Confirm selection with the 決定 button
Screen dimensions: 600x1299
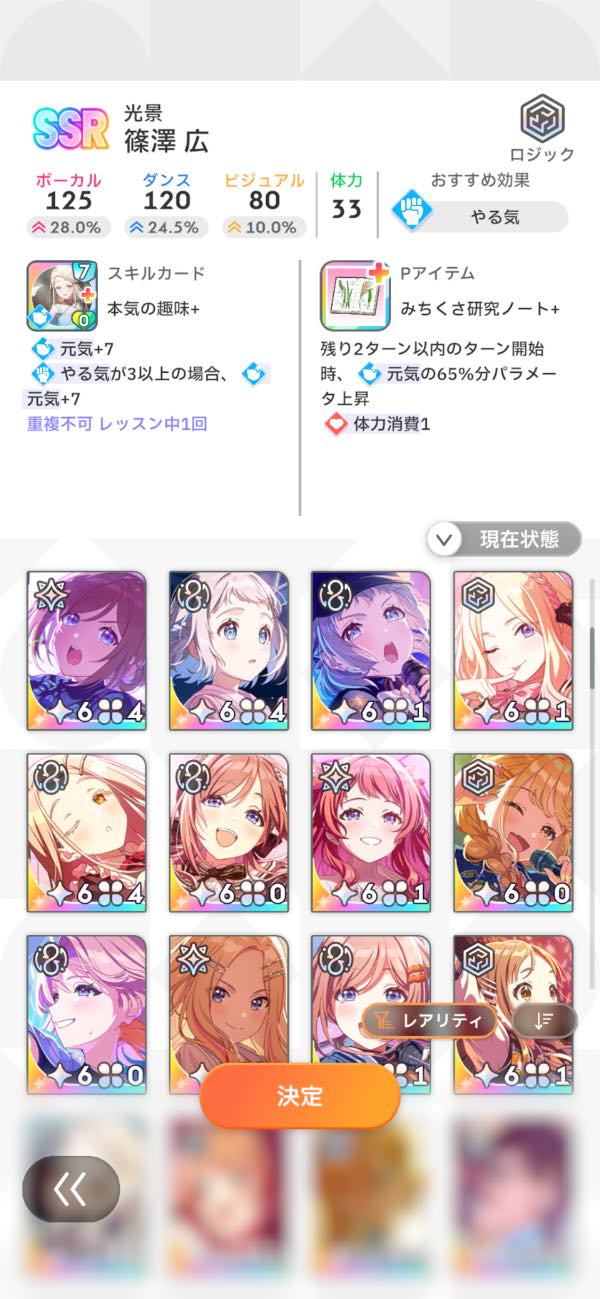(x=300, y=1095)
